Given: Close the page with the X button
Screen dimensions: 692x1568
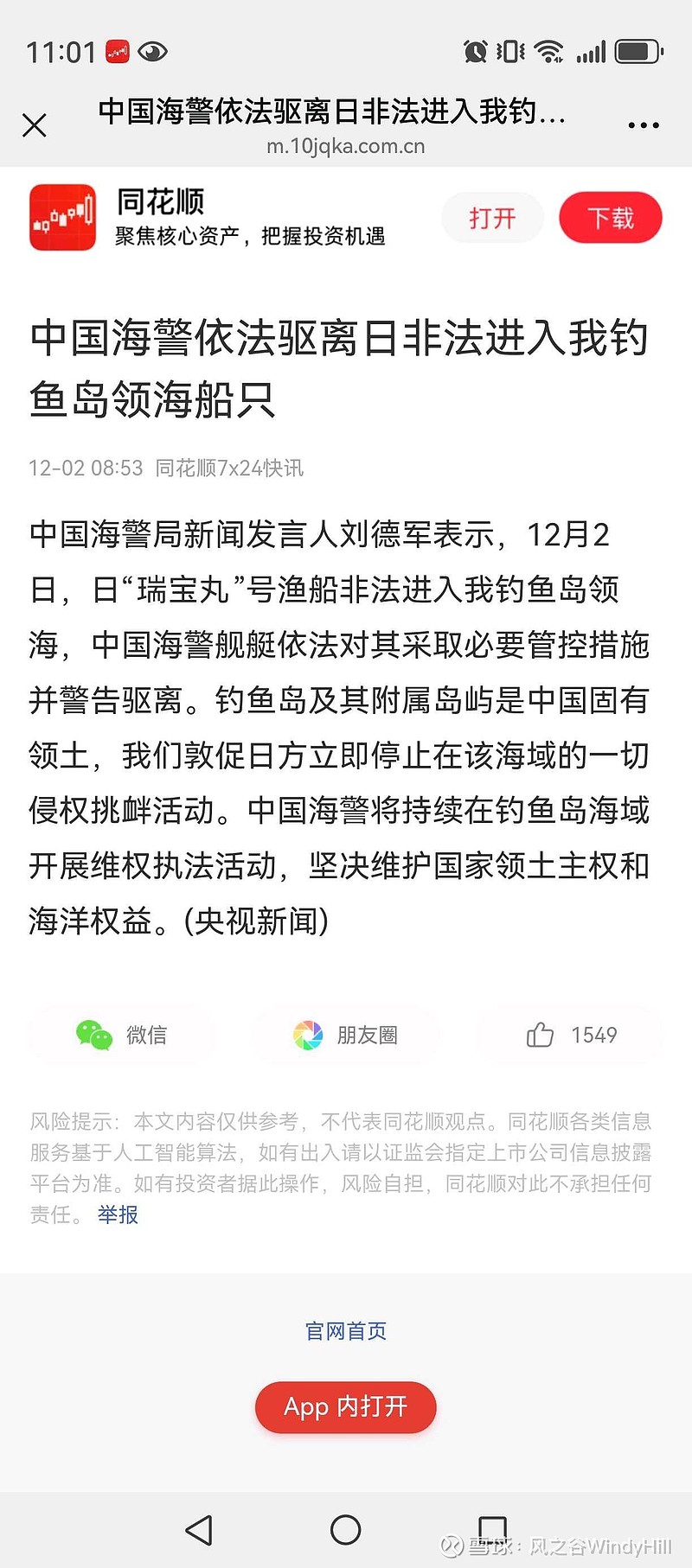Looking at the screenshot, I should (x=35, y=124).
